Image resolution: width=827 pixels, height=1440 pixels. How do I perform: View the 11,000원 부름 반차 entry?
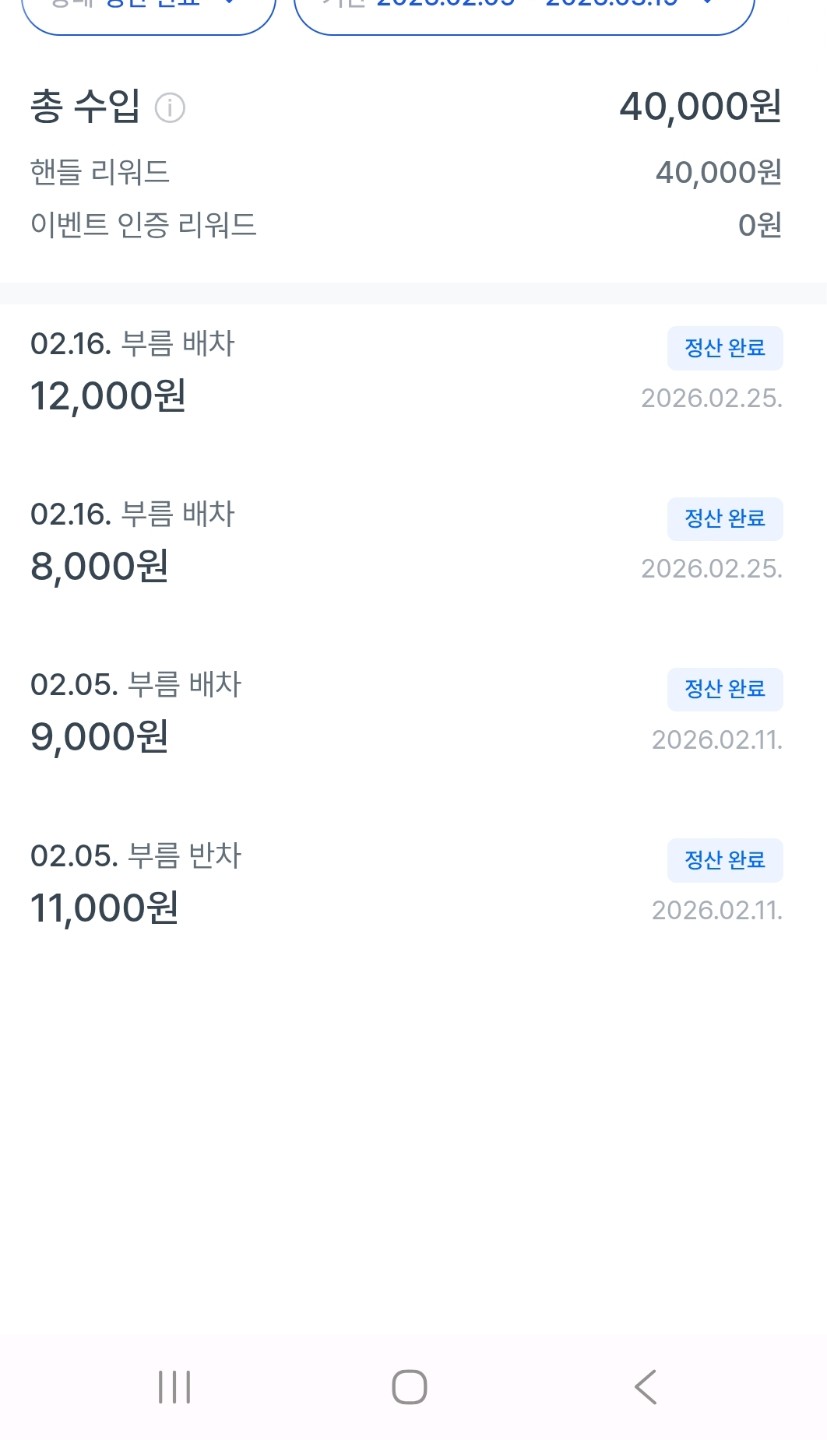406,883
